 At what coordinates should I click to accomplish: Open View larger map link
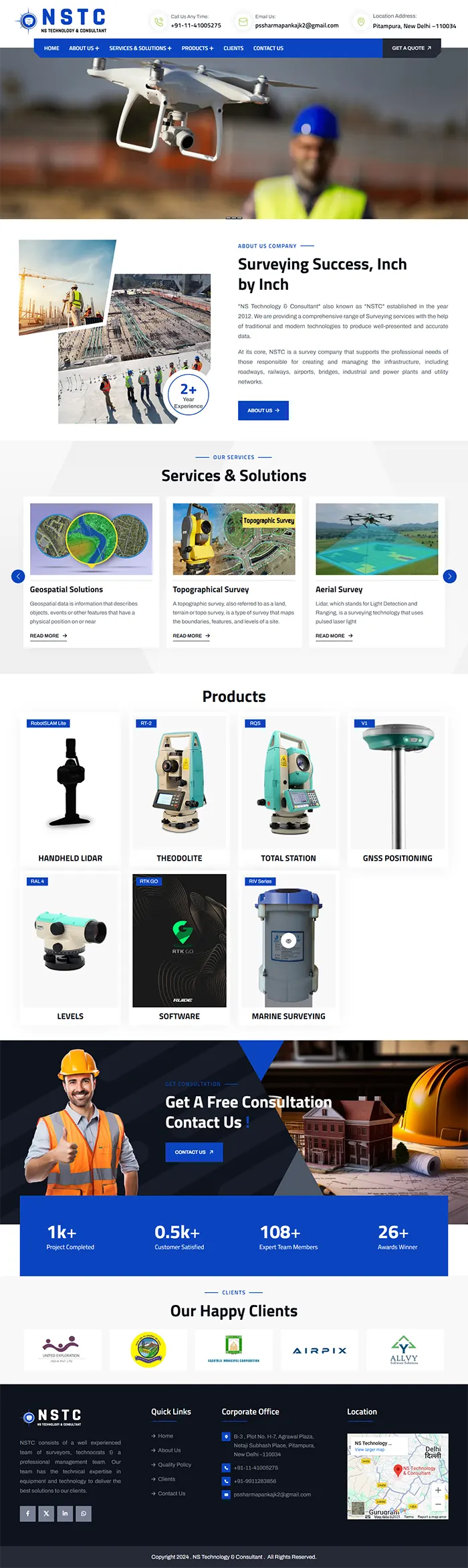pos(370,1450)
